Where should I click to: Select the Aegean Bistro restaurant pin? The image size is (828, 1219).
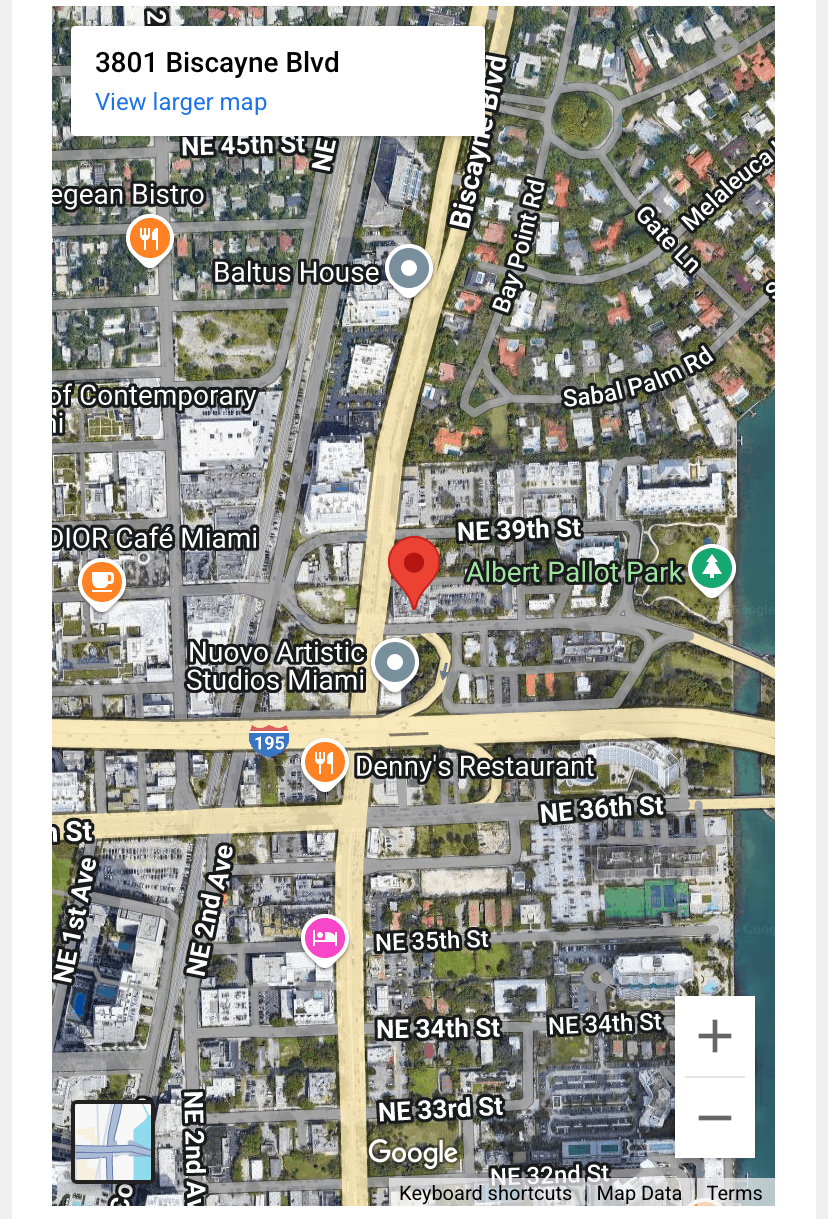click(x=150, y=238)
